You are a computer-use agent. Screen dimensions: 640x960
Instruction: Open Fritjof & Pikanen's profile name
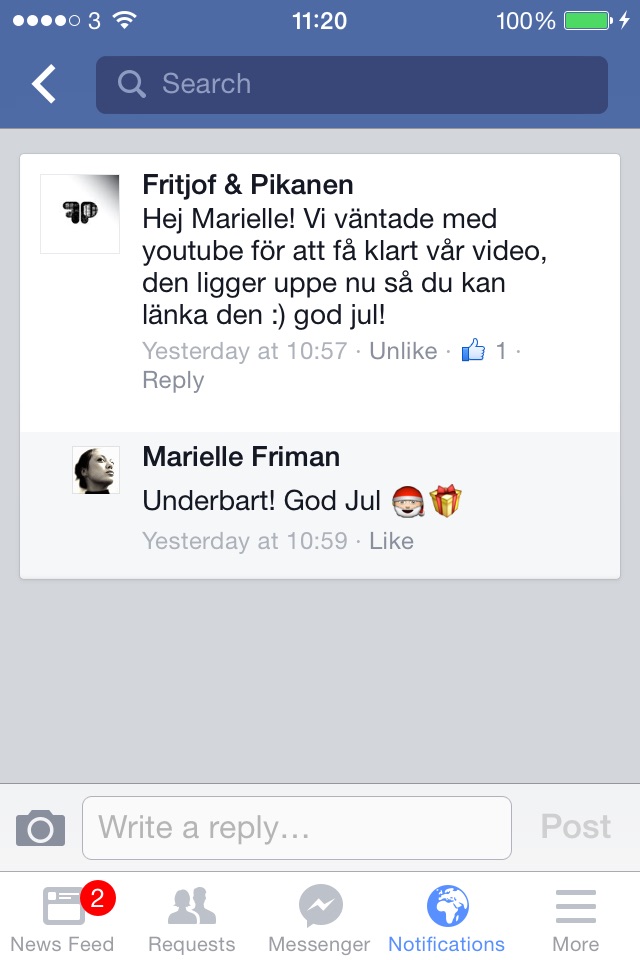tap(247, 185)
